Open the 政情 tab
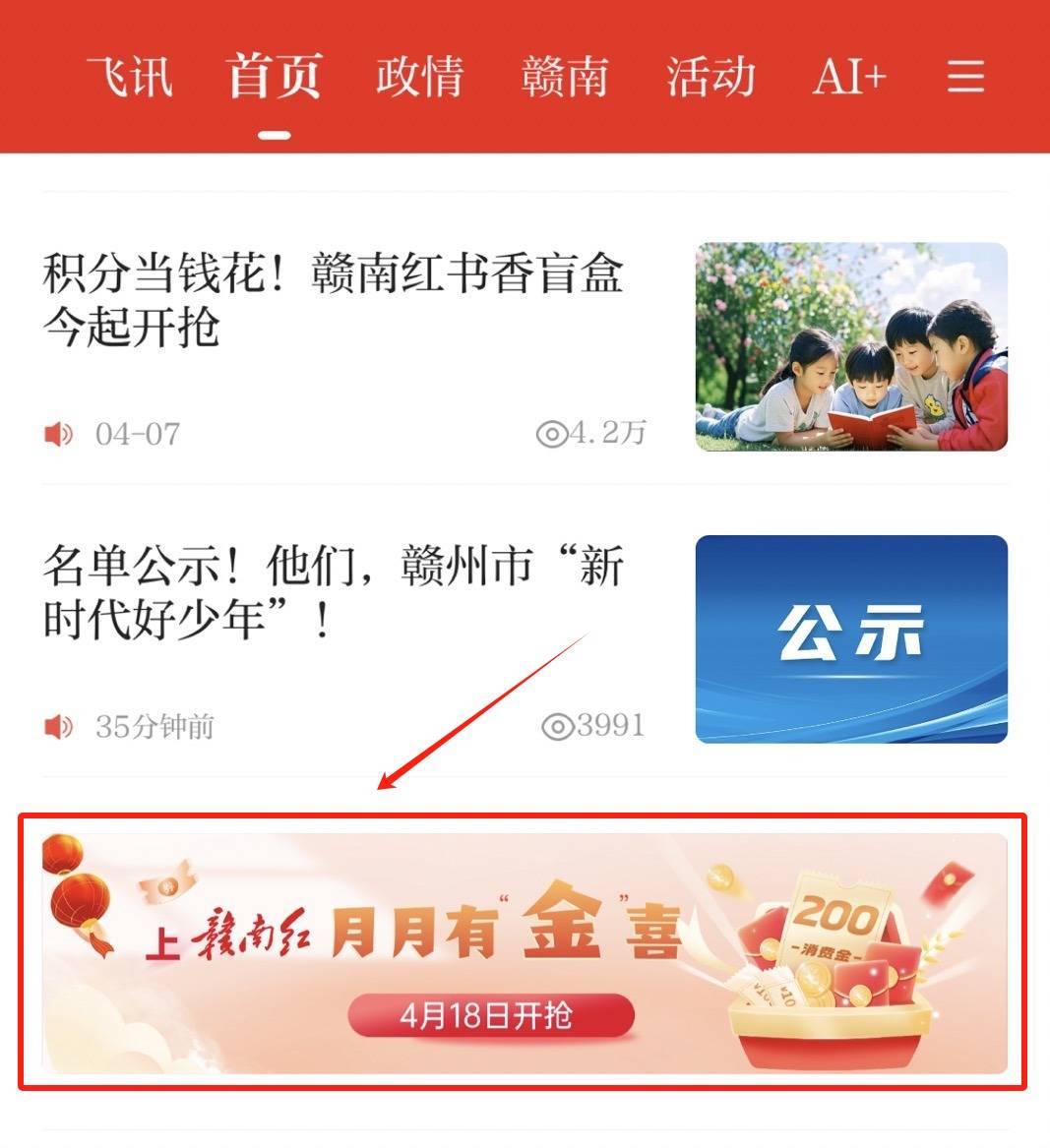The width and height of the screenshot is (1050, 1148). [x=419, y=77]
